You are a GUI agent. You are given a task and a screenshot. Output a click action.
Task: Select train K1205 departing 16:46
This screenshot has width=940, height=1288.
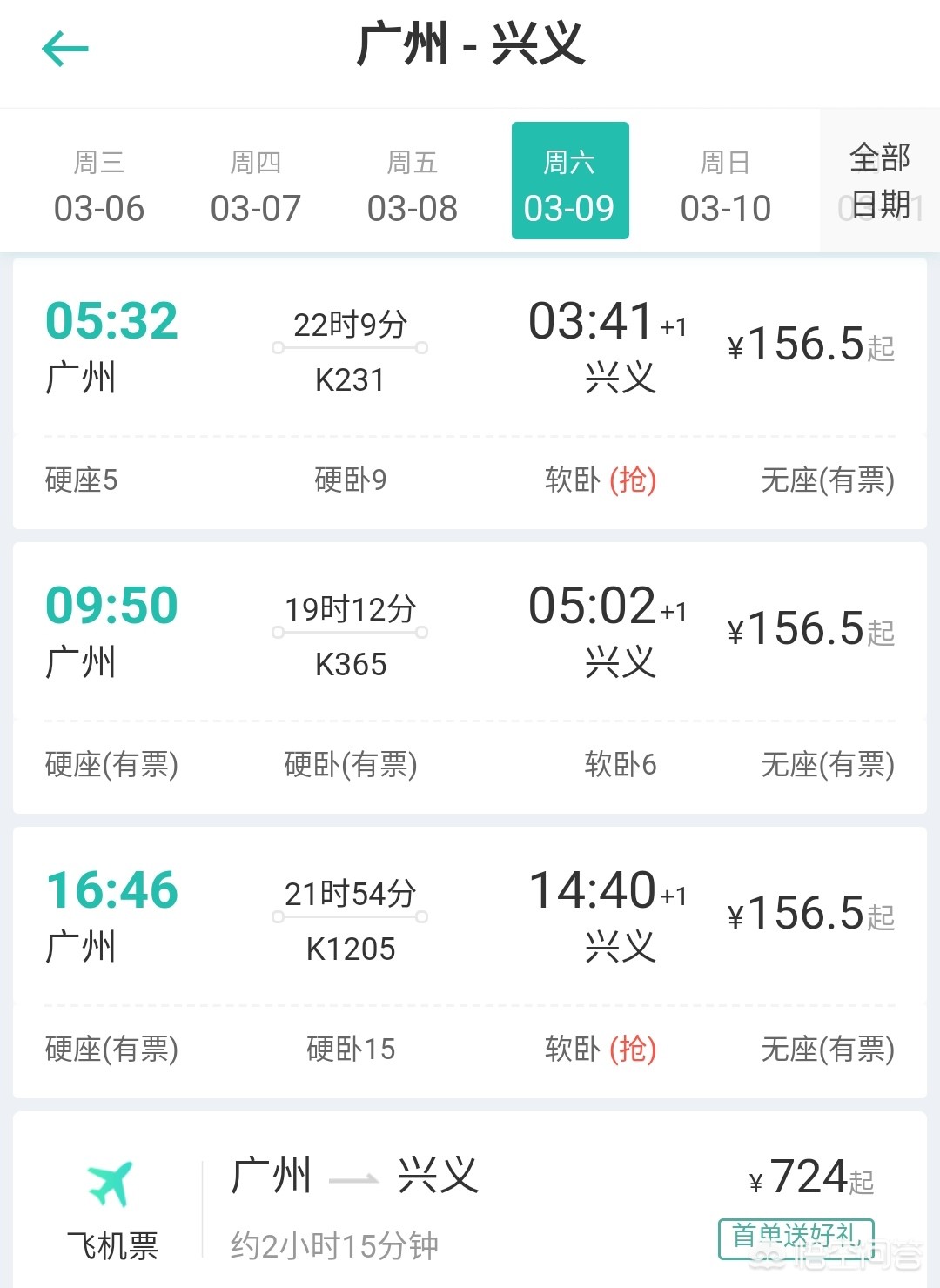pos(469,917)
